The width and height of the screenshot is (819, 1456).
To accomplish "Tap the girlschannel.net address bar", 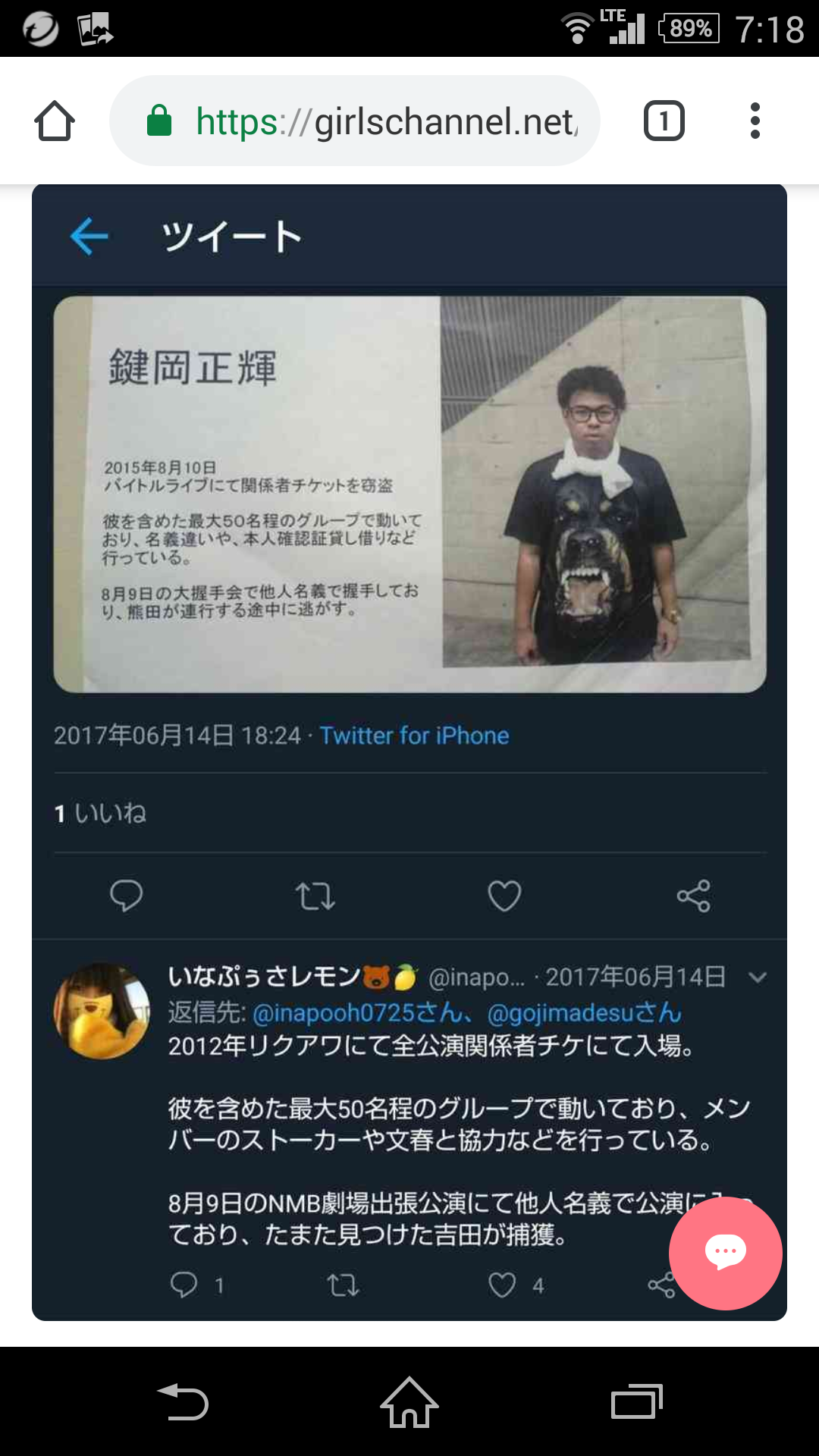I will click(355, 121).
